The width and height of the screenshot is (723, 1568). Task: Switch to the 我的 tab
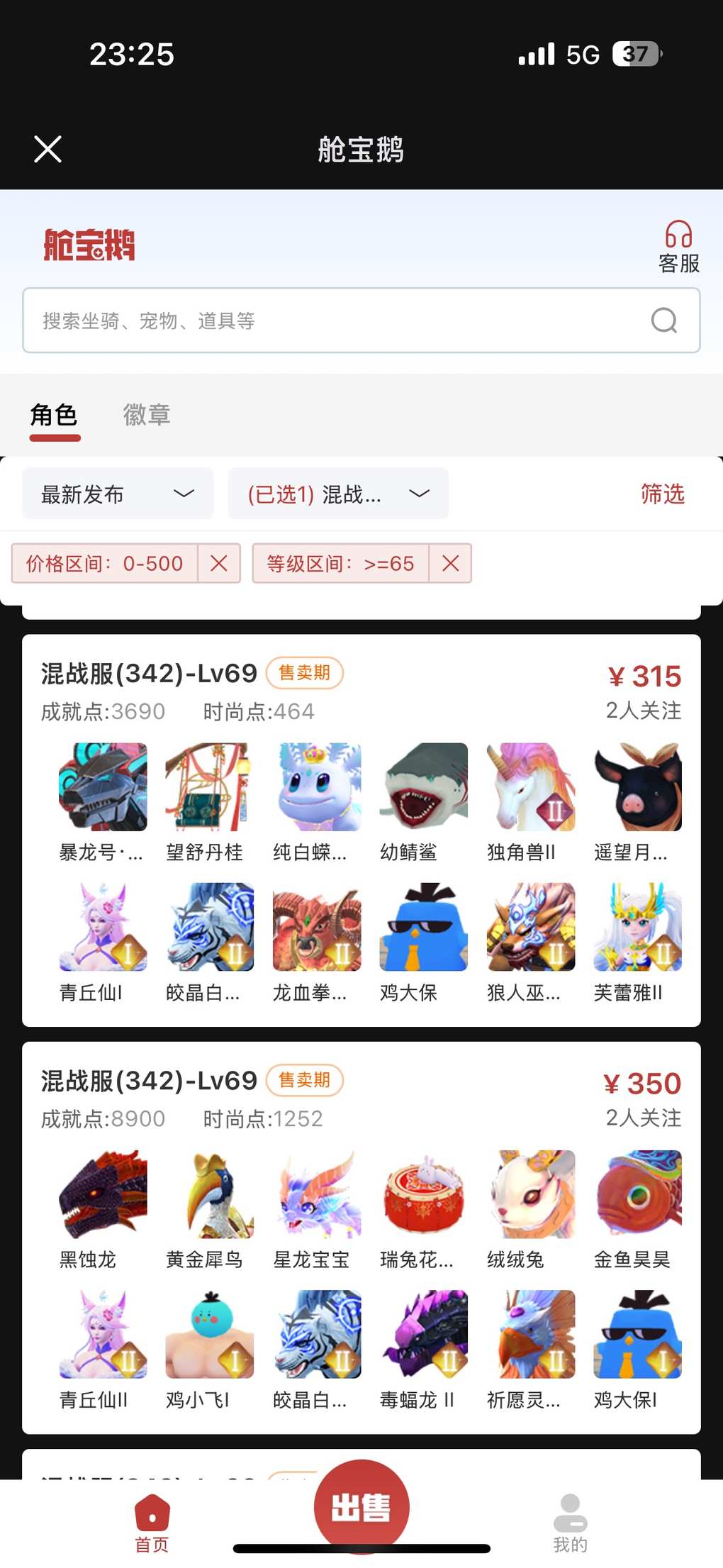[x=570, y=1523]
